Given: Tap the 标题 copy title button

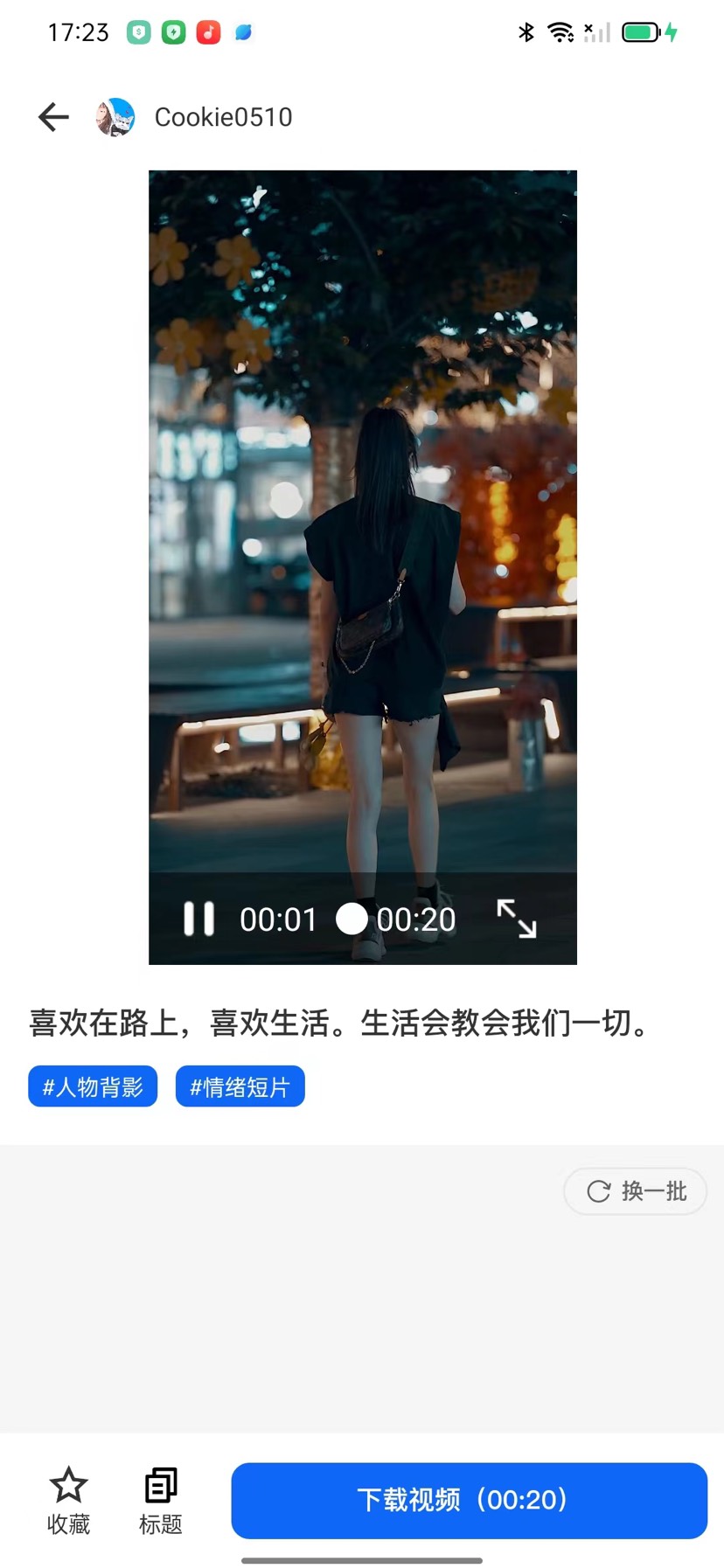Looking at the screenshot, I should (161, 1499).
